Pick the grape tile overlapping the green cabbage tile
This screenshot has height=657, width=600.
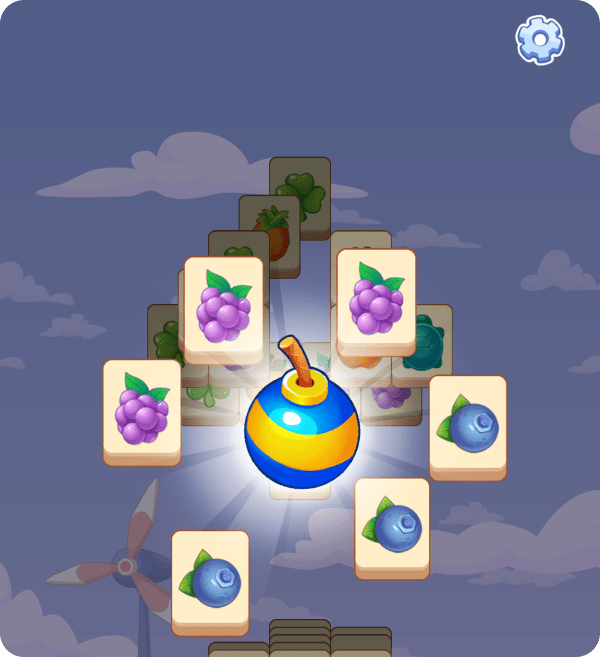coord(376,300)
